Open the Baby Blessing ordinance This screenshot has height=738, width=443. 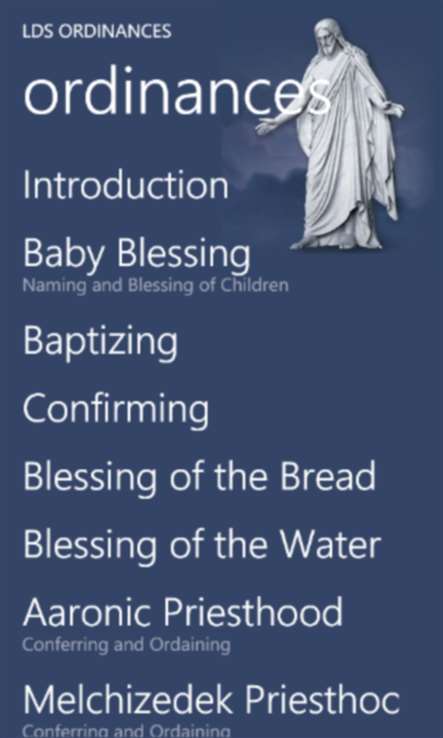[155, 265]
